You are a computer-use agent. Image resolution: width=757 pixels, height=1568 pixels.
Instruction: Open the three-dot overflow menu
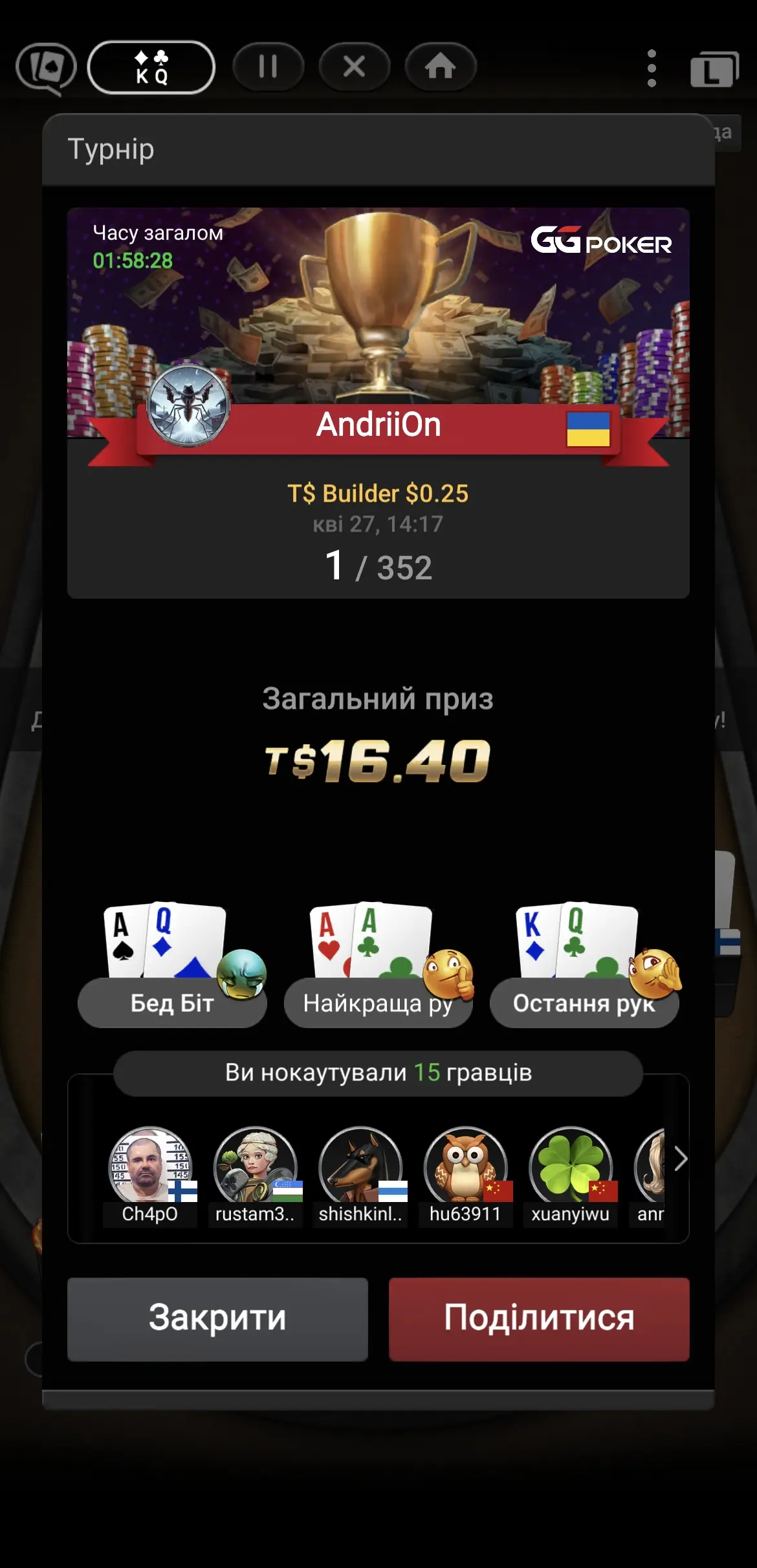click(x=652, y=68)
